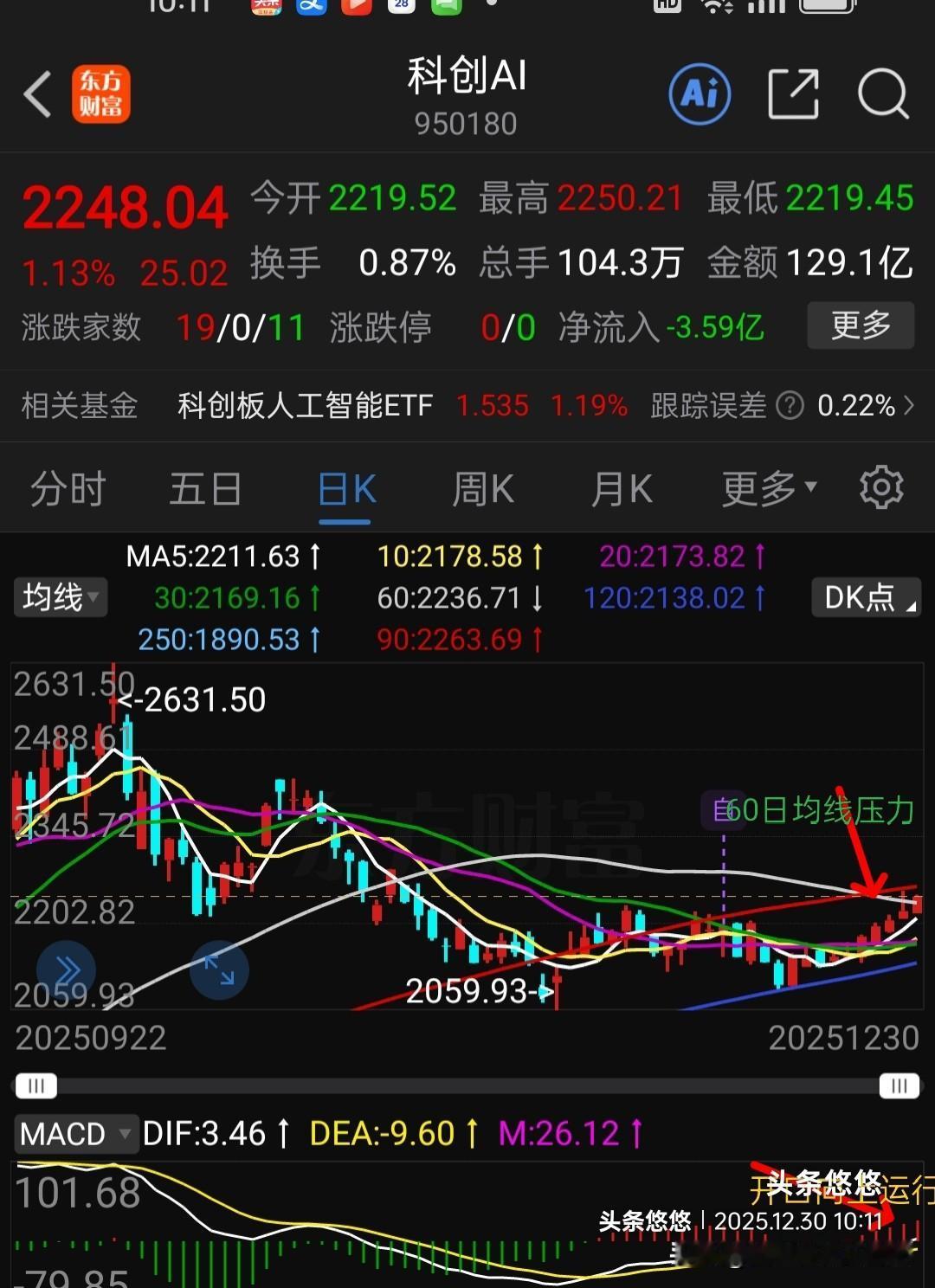Tap the 更多 button next to 净流入
This screenshot has height=1288, width=935.
click(x=860, y=326)
